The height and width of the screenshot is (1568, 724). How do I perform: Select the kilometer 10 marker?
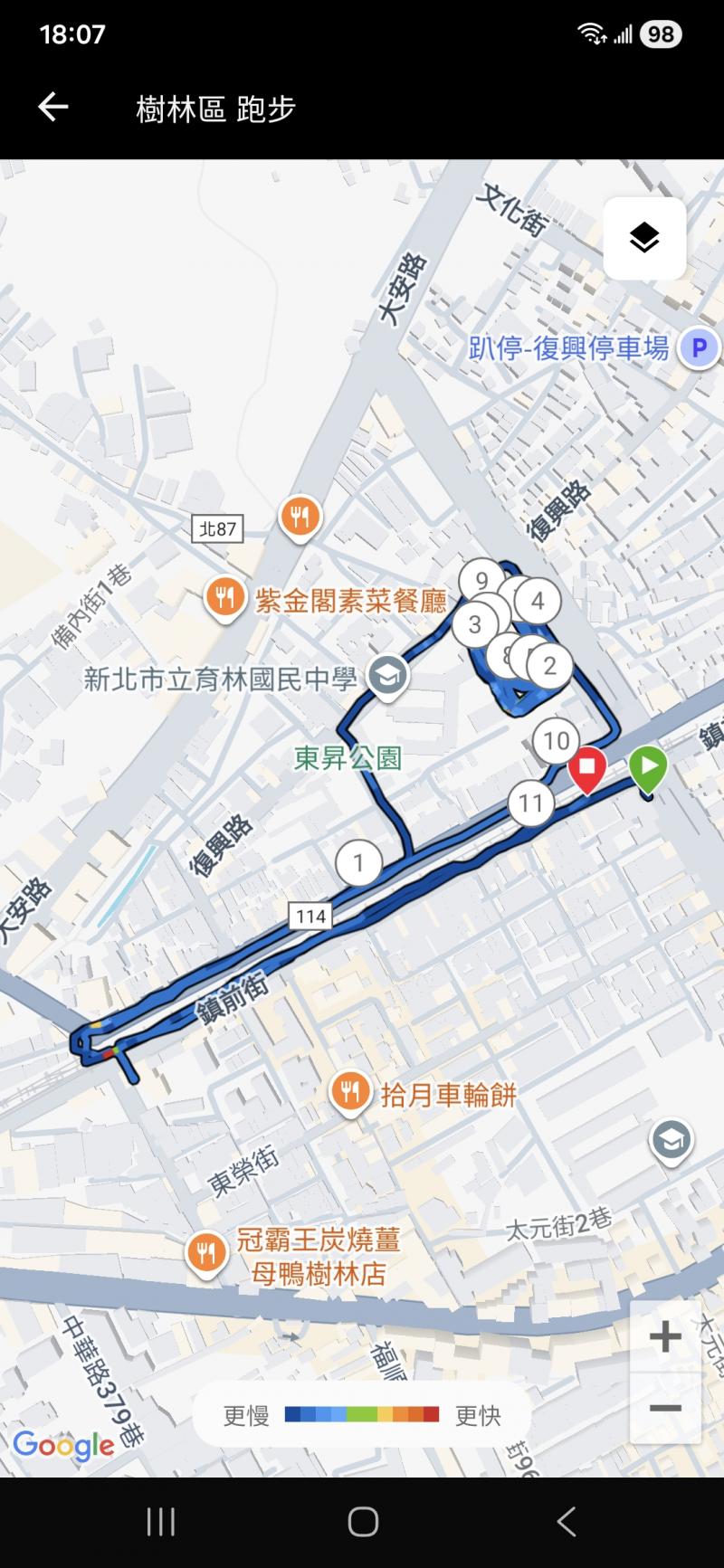click(x=556, y=741)
